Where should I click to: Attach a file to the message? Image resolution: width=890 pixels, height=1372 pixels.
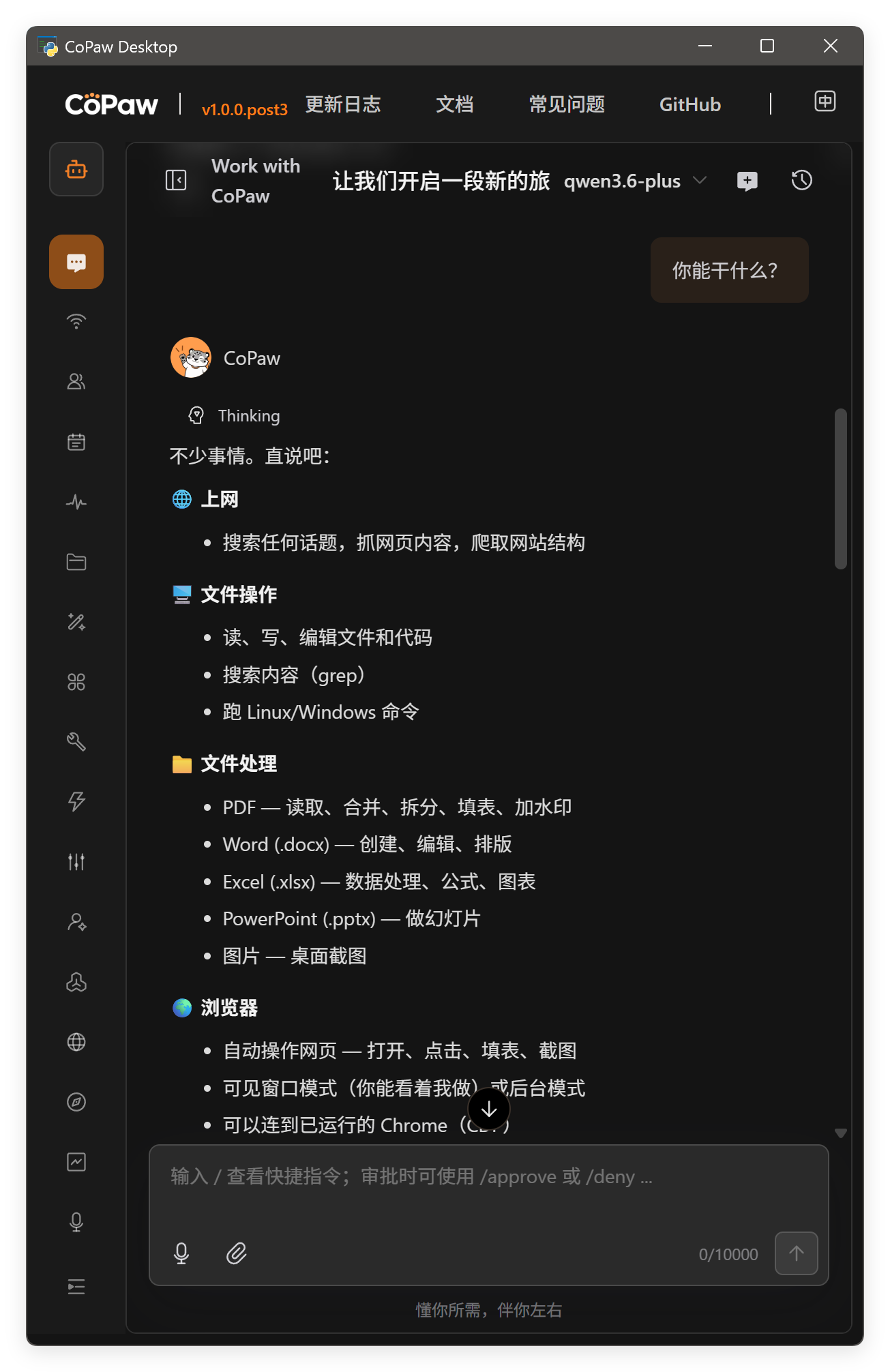click(x=237, y=1253)
